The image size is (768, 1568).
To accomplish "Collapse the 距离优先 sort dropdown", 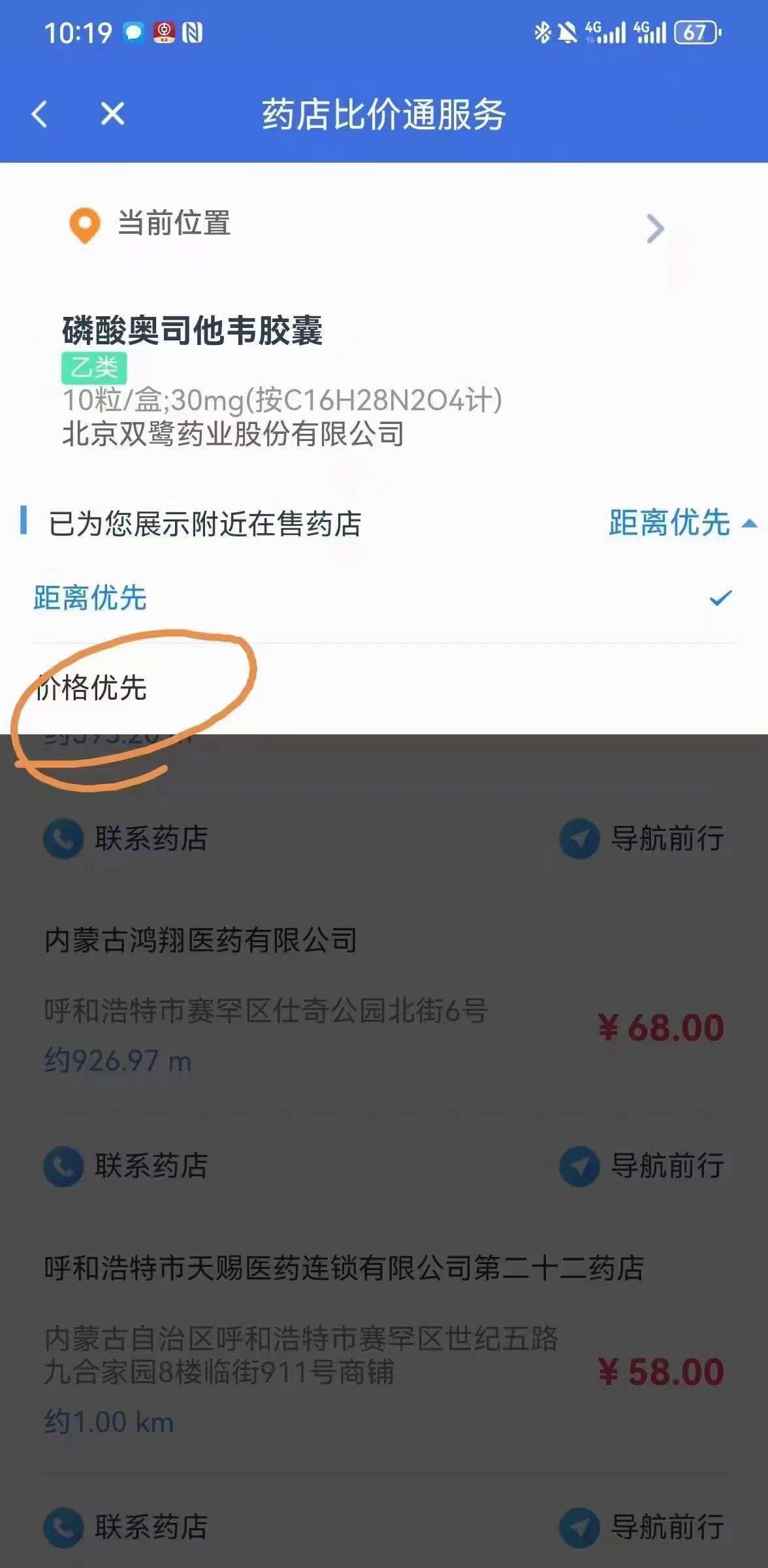I will click(681, 523).
